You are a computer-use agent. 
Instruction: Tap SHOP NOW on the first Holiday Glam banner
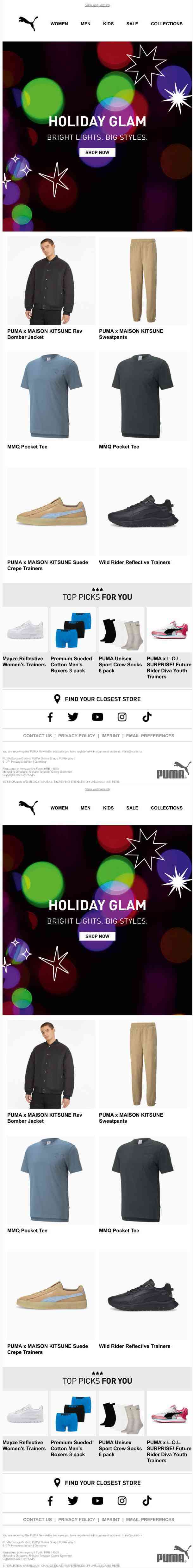coord(97,152)
